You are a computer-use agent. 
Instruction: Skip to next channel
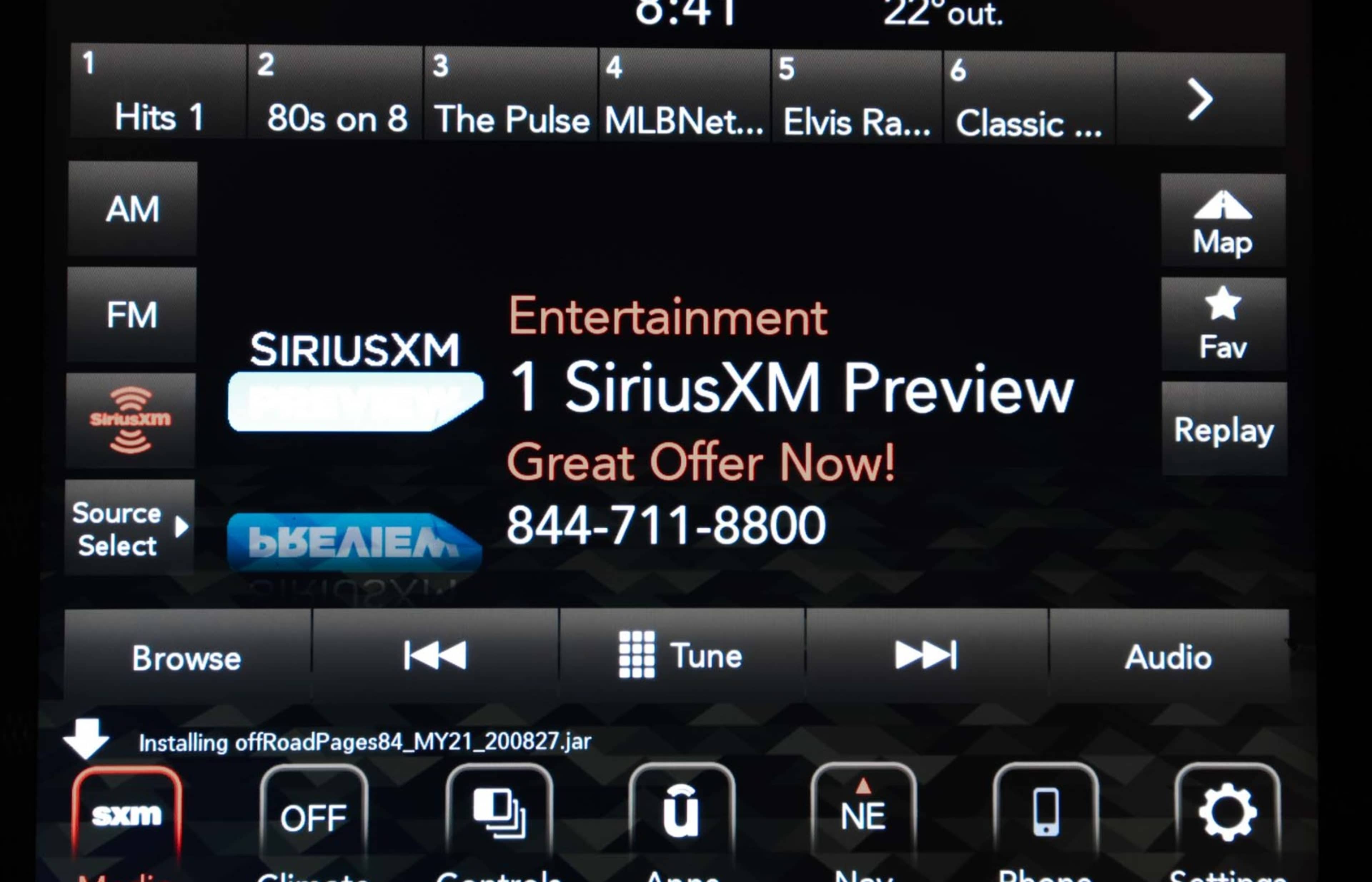click(x=926, y=656)
